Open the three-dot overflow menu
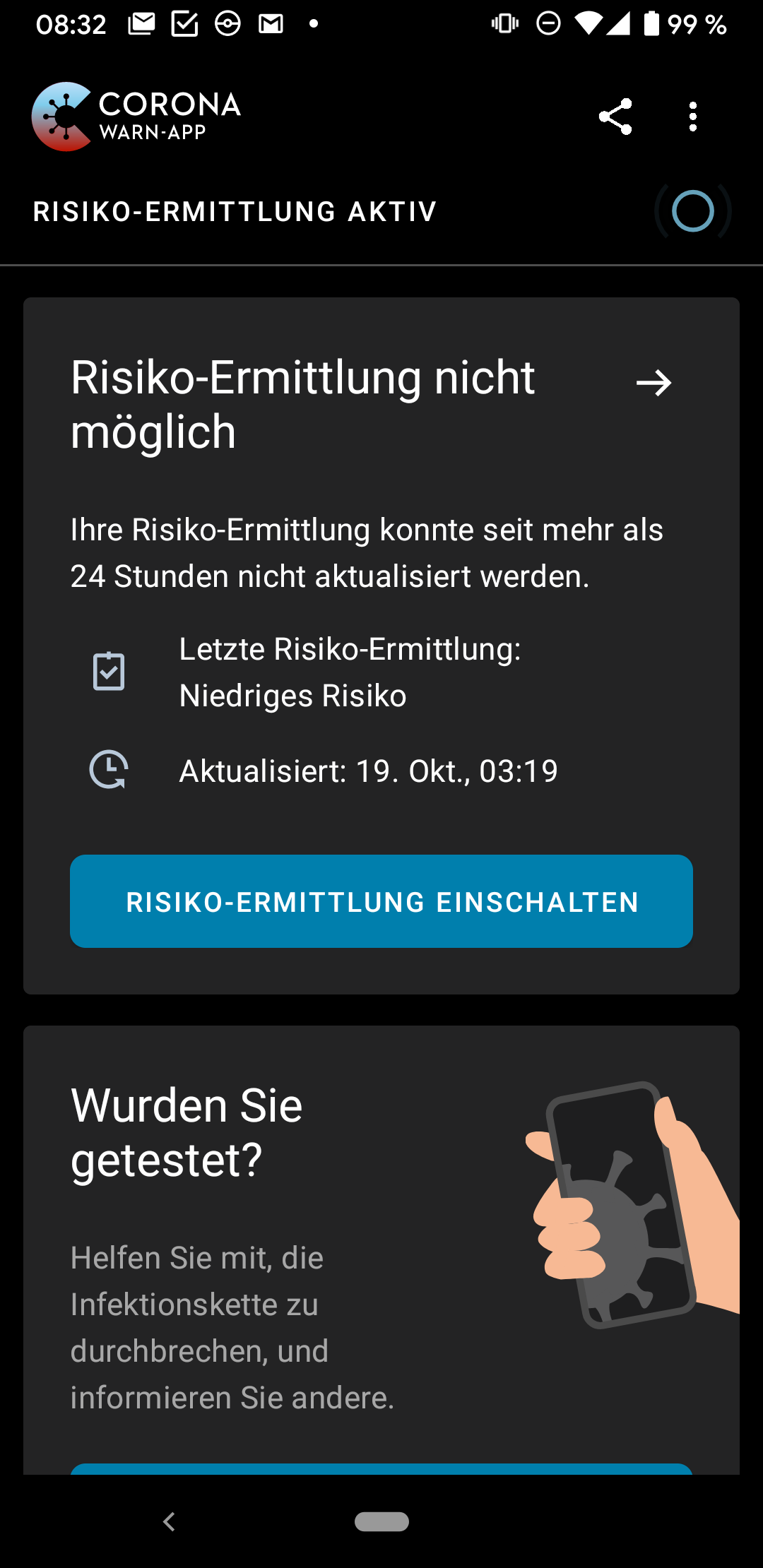The image size is (763, 1568). 692,116
